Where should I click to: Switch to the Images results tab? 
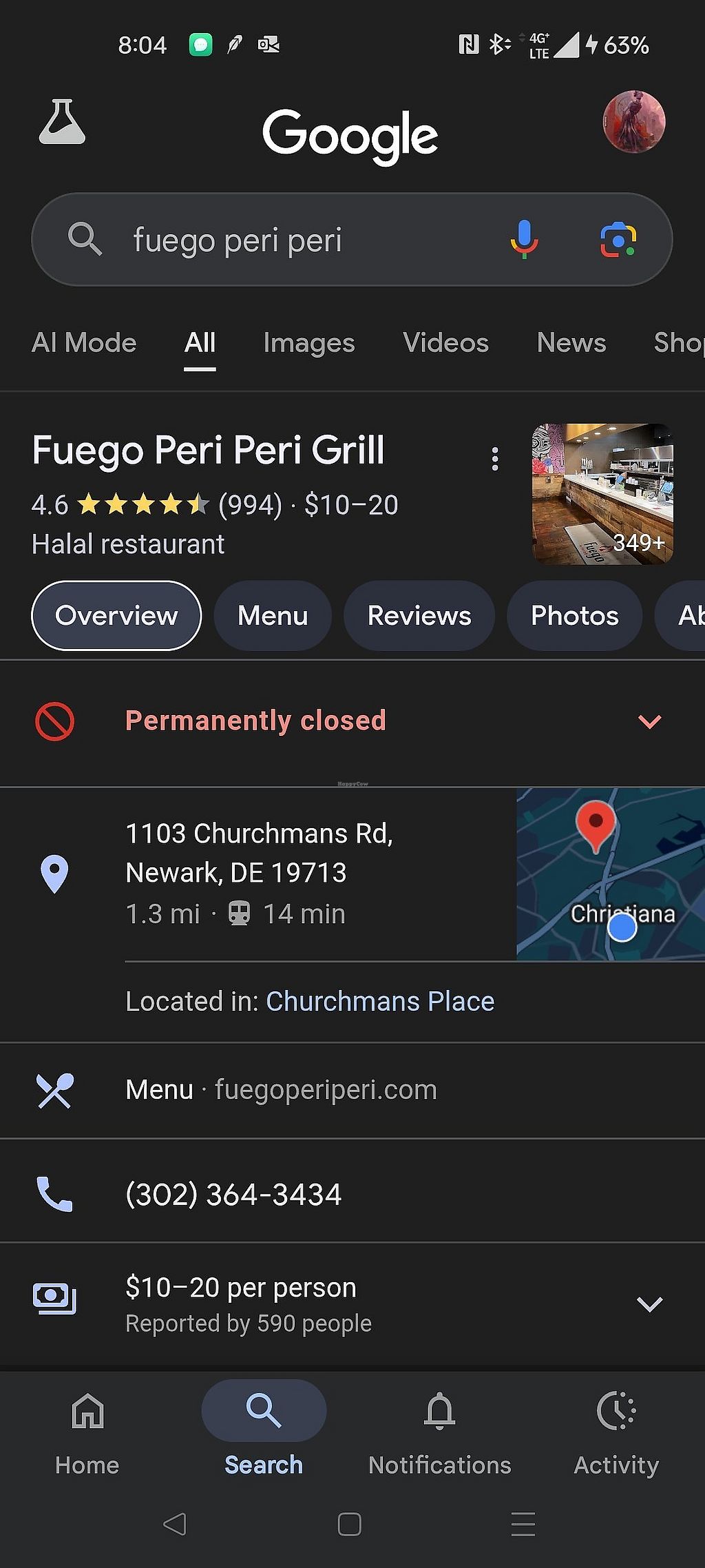308,342
